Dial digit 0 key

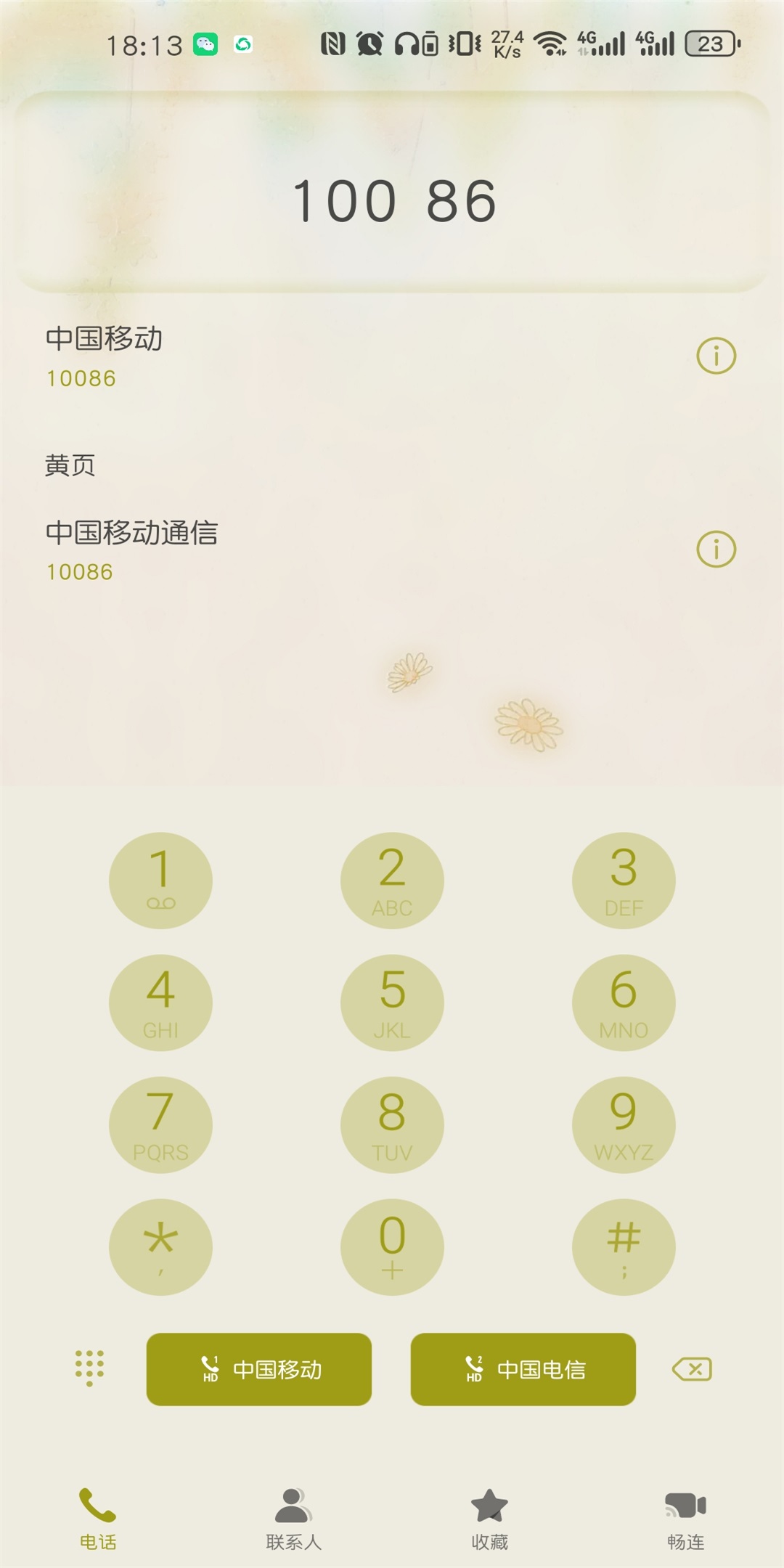[392, 1246]
